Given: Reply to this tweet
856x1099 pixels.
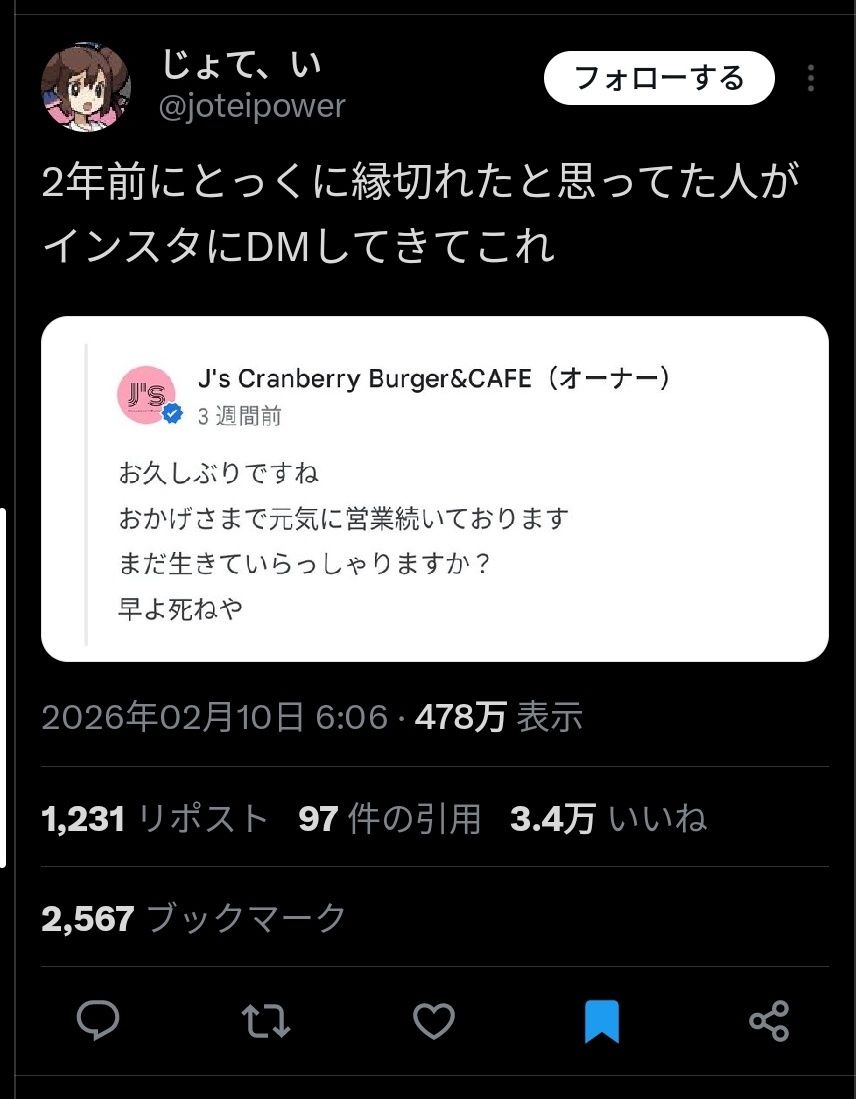Looking at the screenshot, I should pos(98,1020).
